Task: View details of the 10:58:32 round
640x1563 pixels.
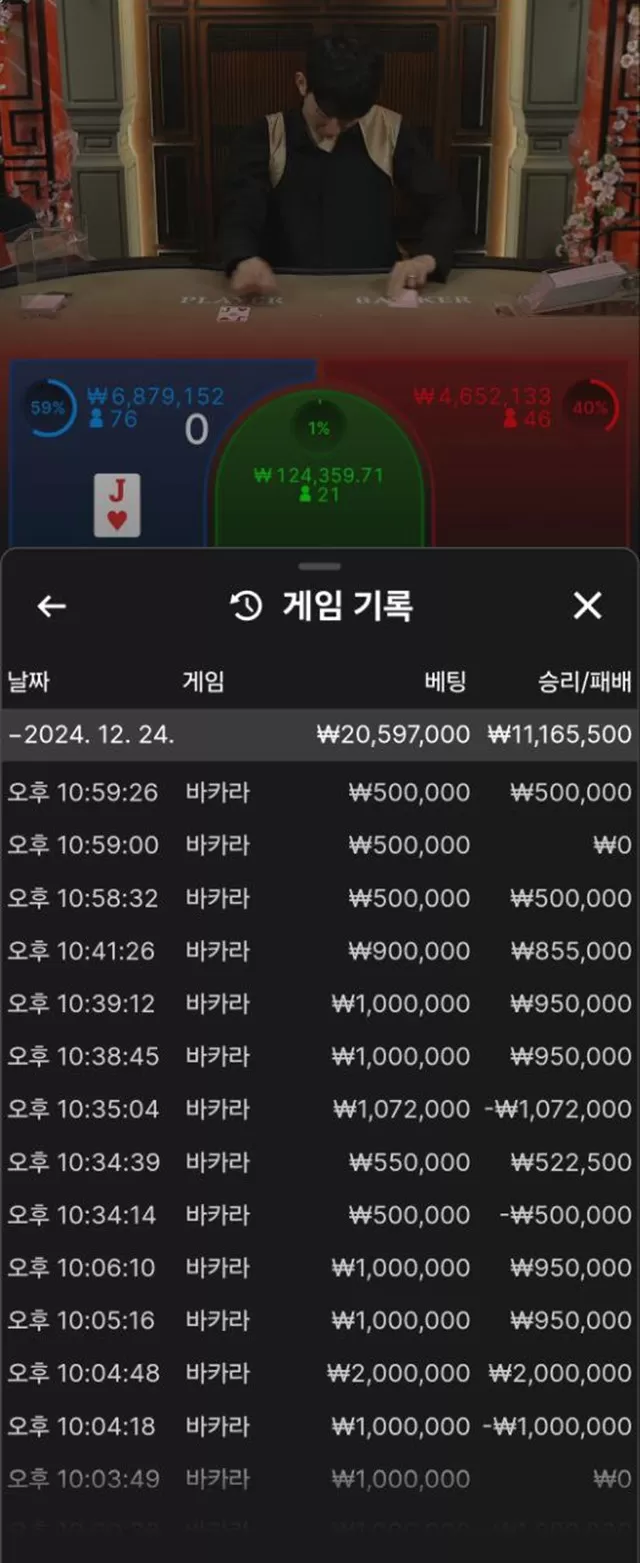Action: 319,898
